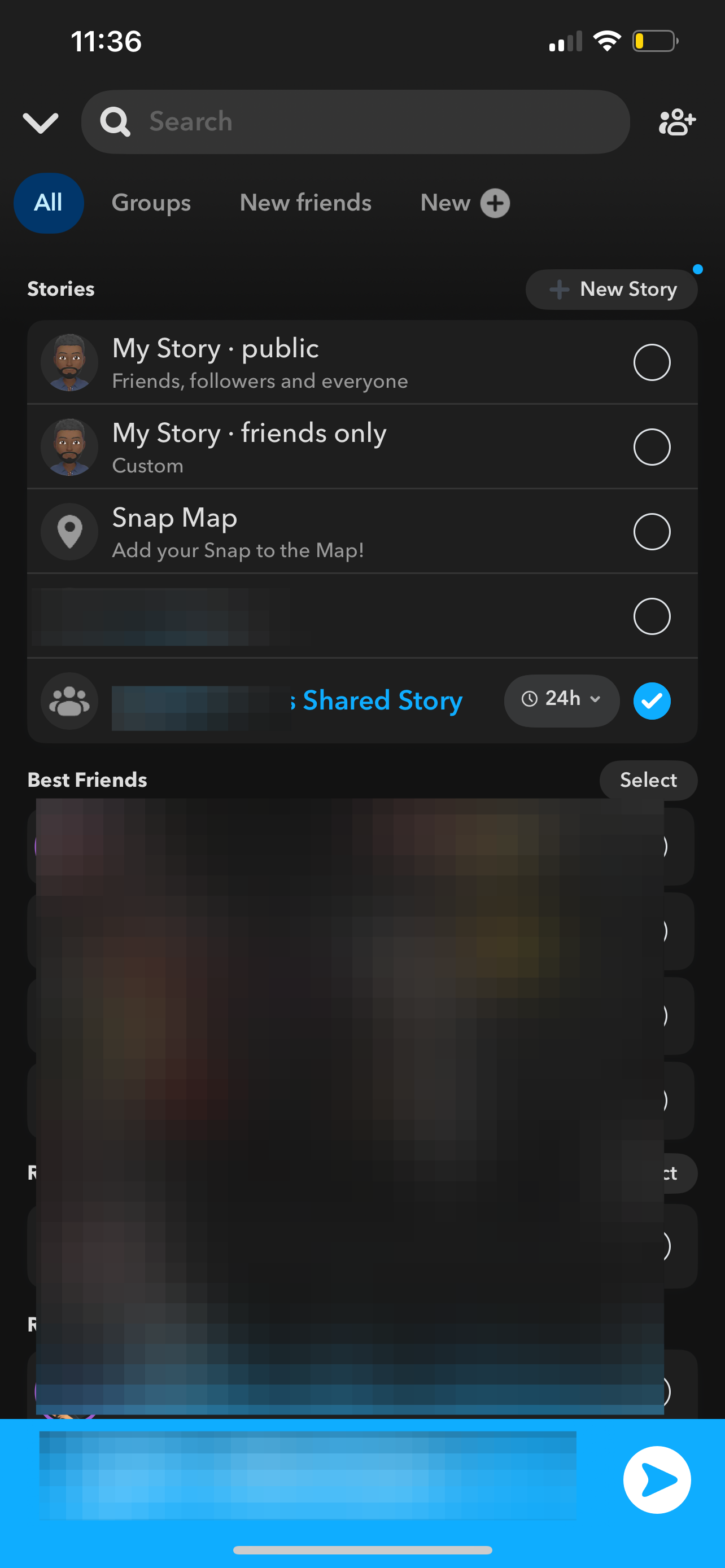
Task: Select the All filter tab
Action: click(48, 203)
